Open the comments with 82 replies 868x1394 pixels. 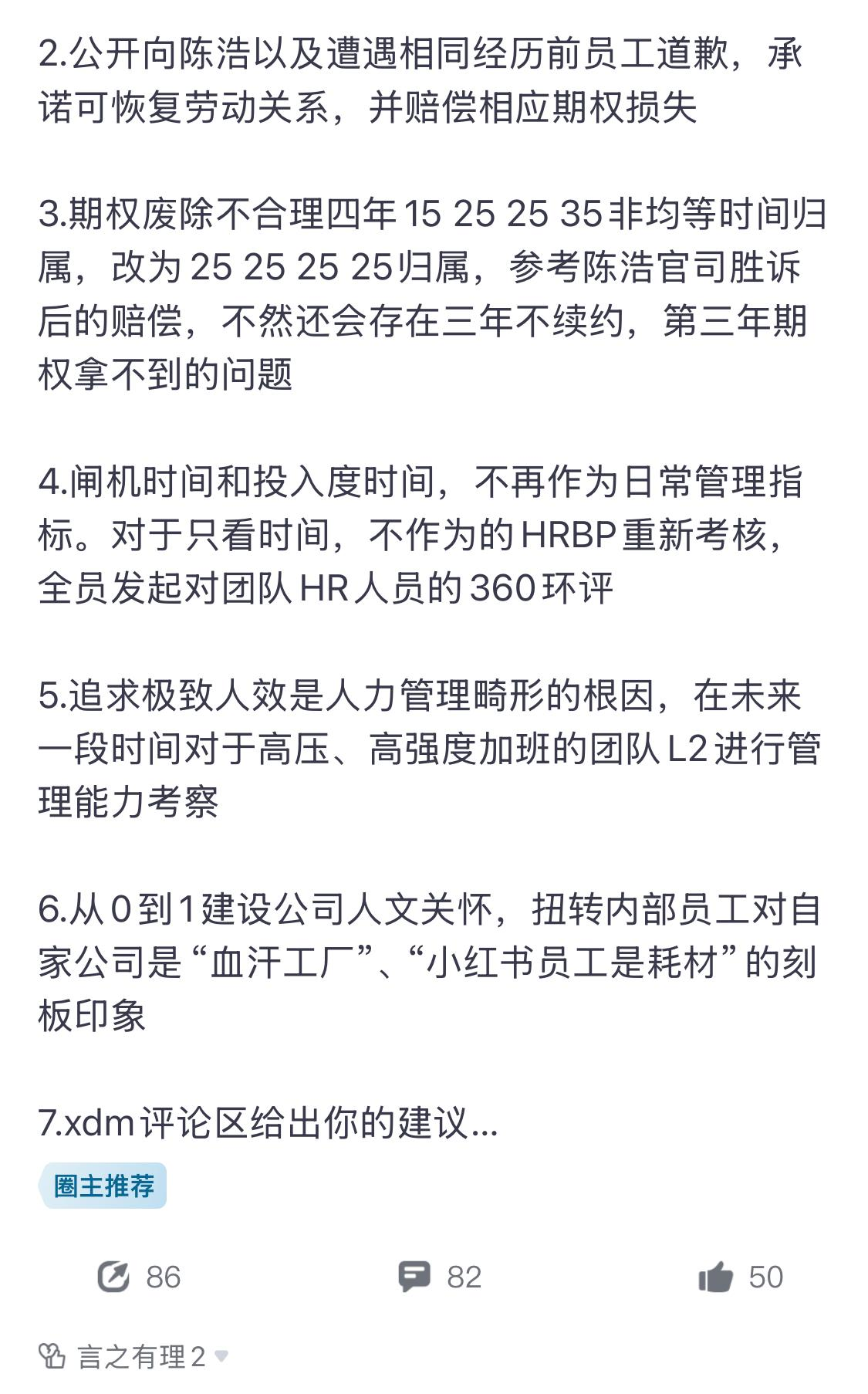(414, 1277)
